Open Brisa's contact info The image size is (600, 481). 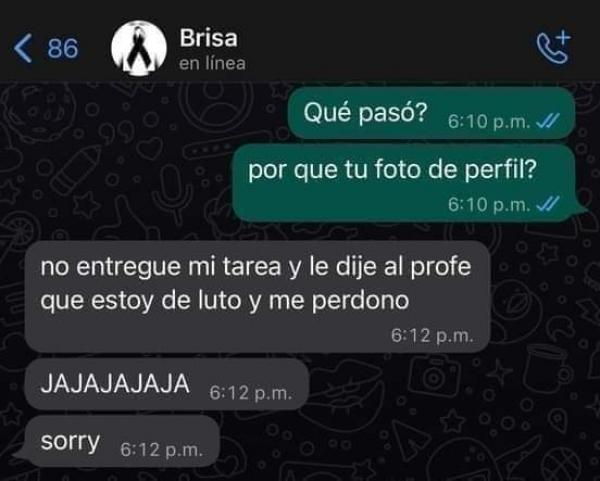(210, 48)
